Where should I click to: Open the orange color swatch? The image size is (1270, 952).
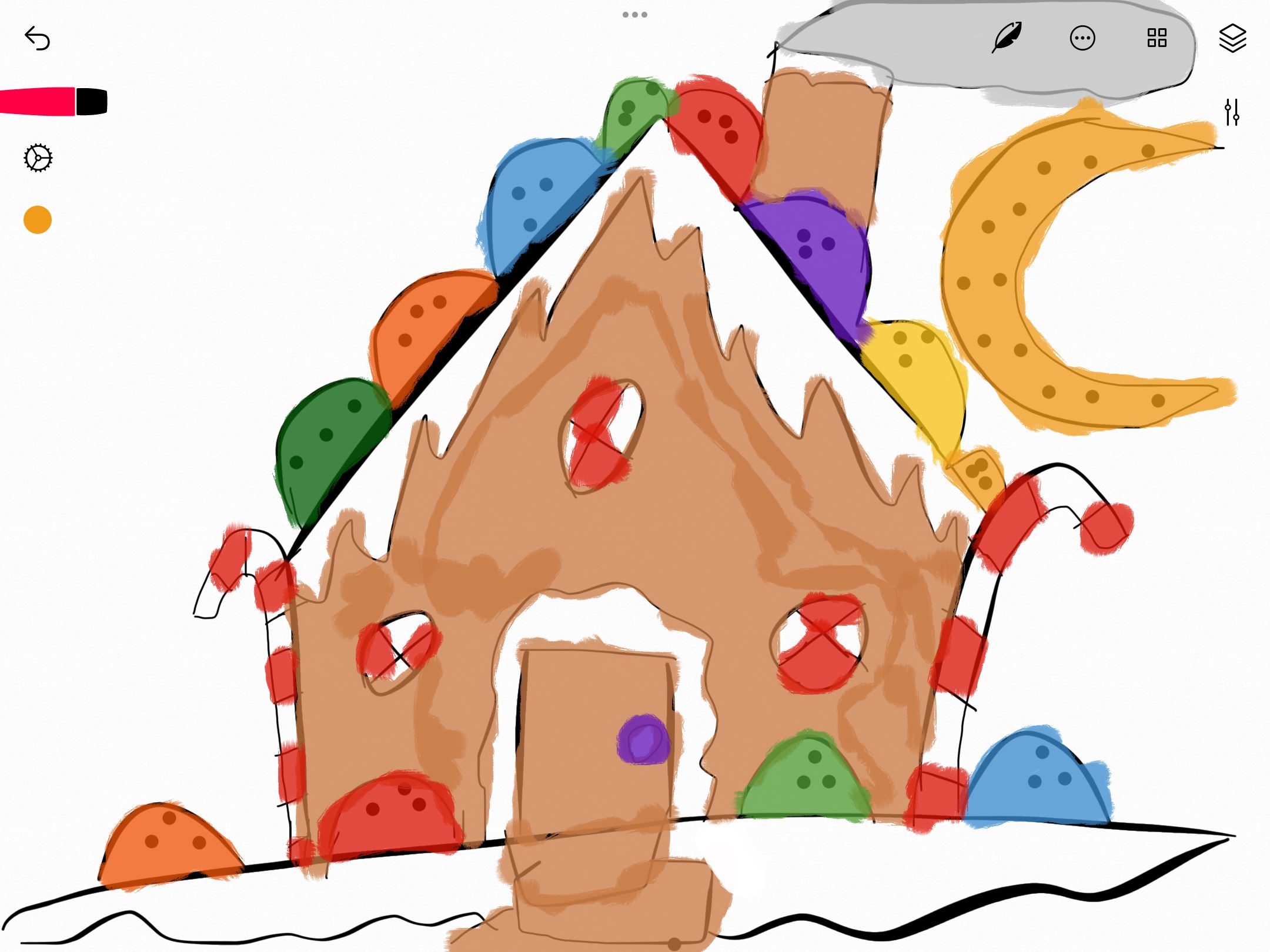[38, 220]
